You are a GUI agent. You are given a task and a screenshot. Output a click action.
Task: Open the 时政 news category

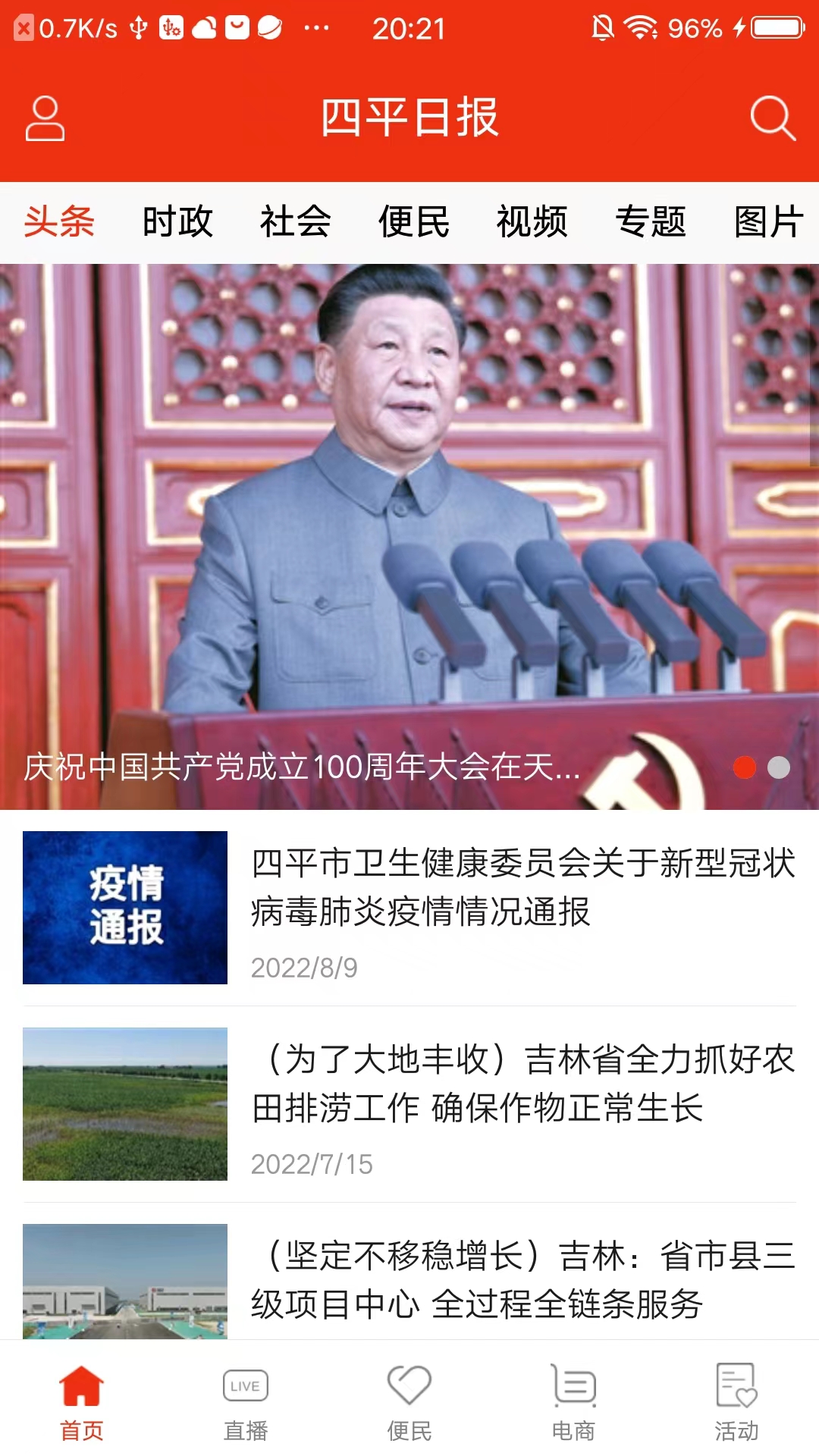pyautogui.click(x=177, y=222)
